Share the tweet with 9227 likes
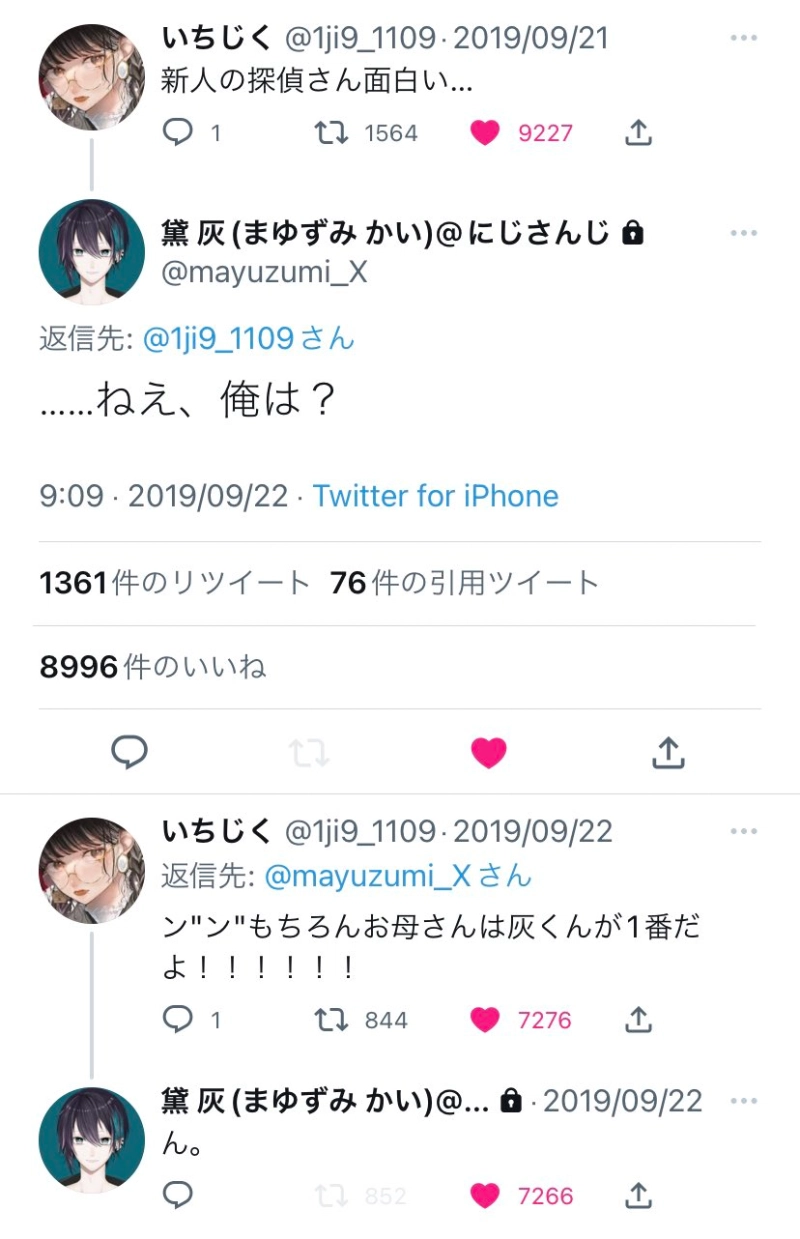Screen dimensions: 800x1239 (639, 133)
